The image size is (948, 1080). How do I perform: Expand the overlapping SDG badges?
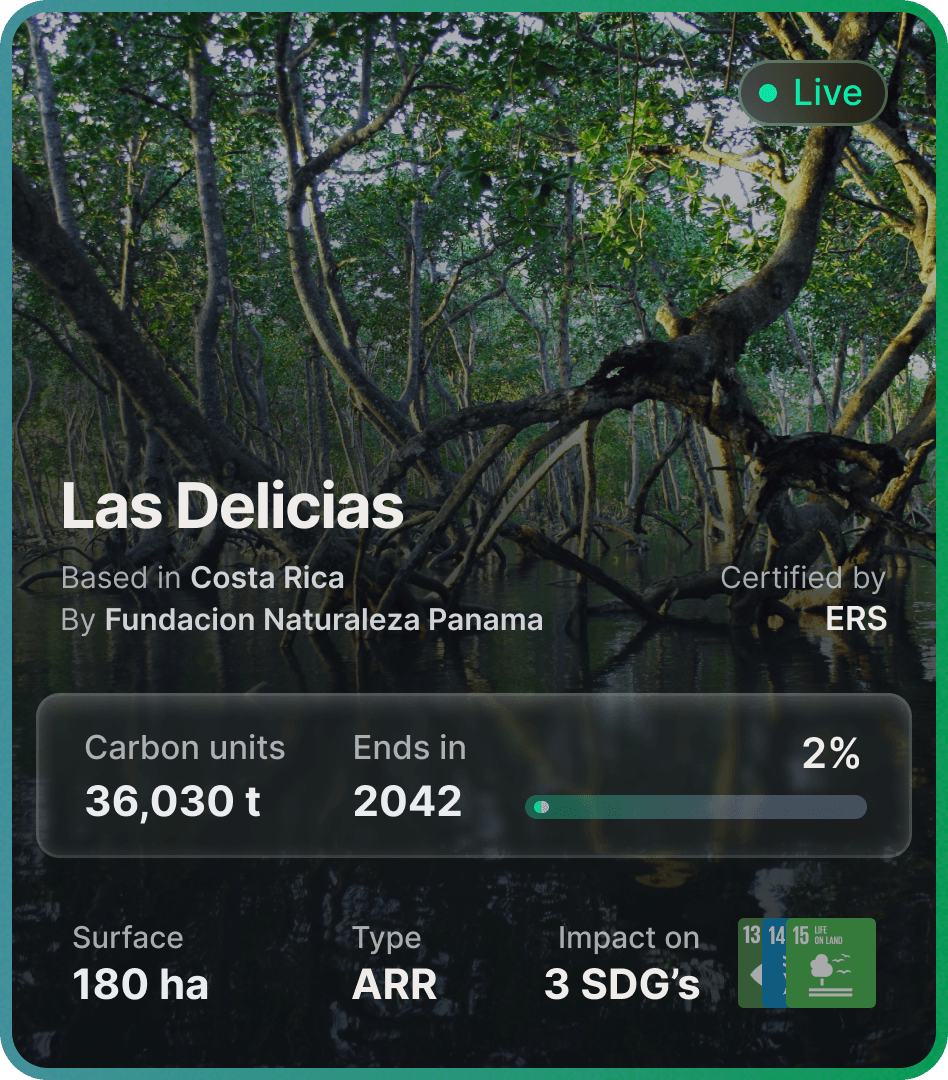(x=806, y=962)
